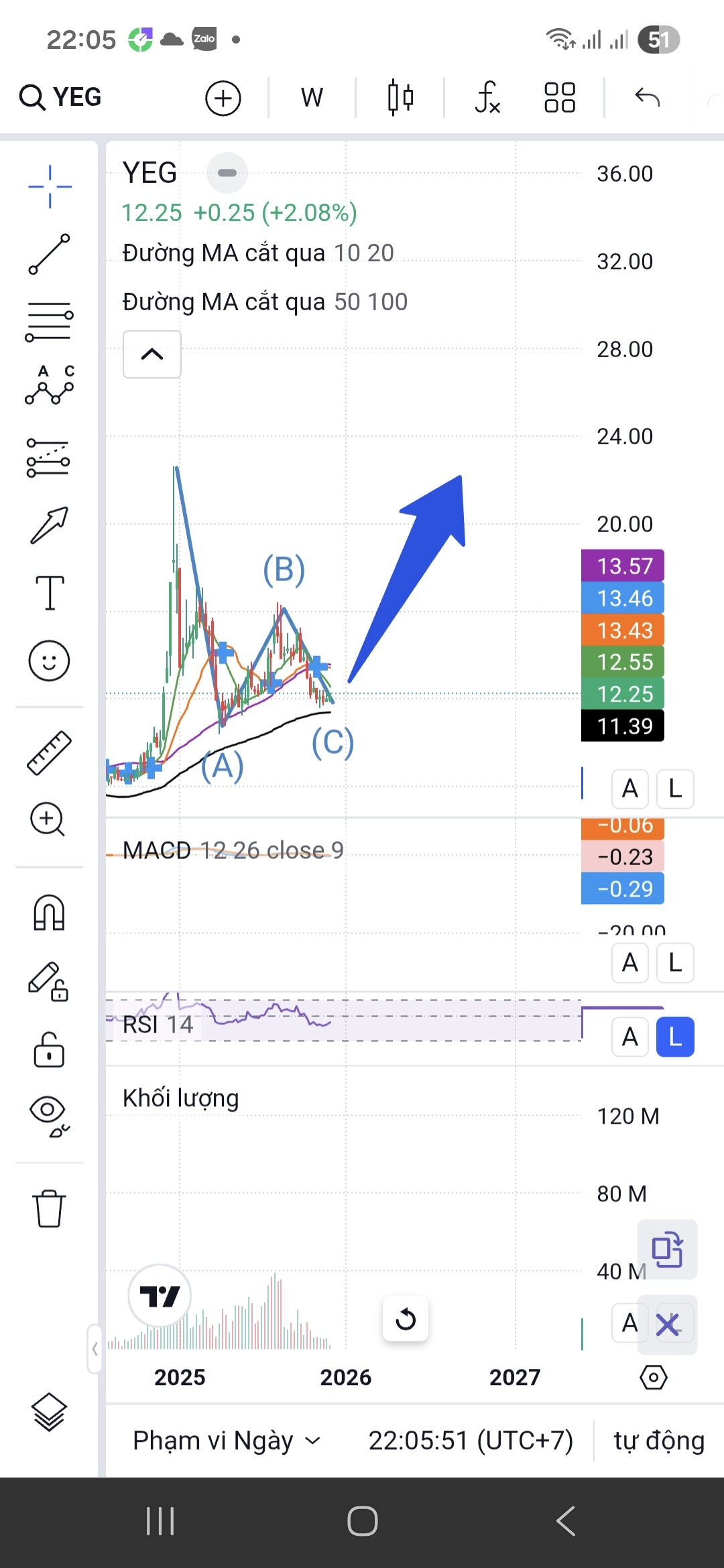Select the crosshair cursor tool

coord(50,186)
